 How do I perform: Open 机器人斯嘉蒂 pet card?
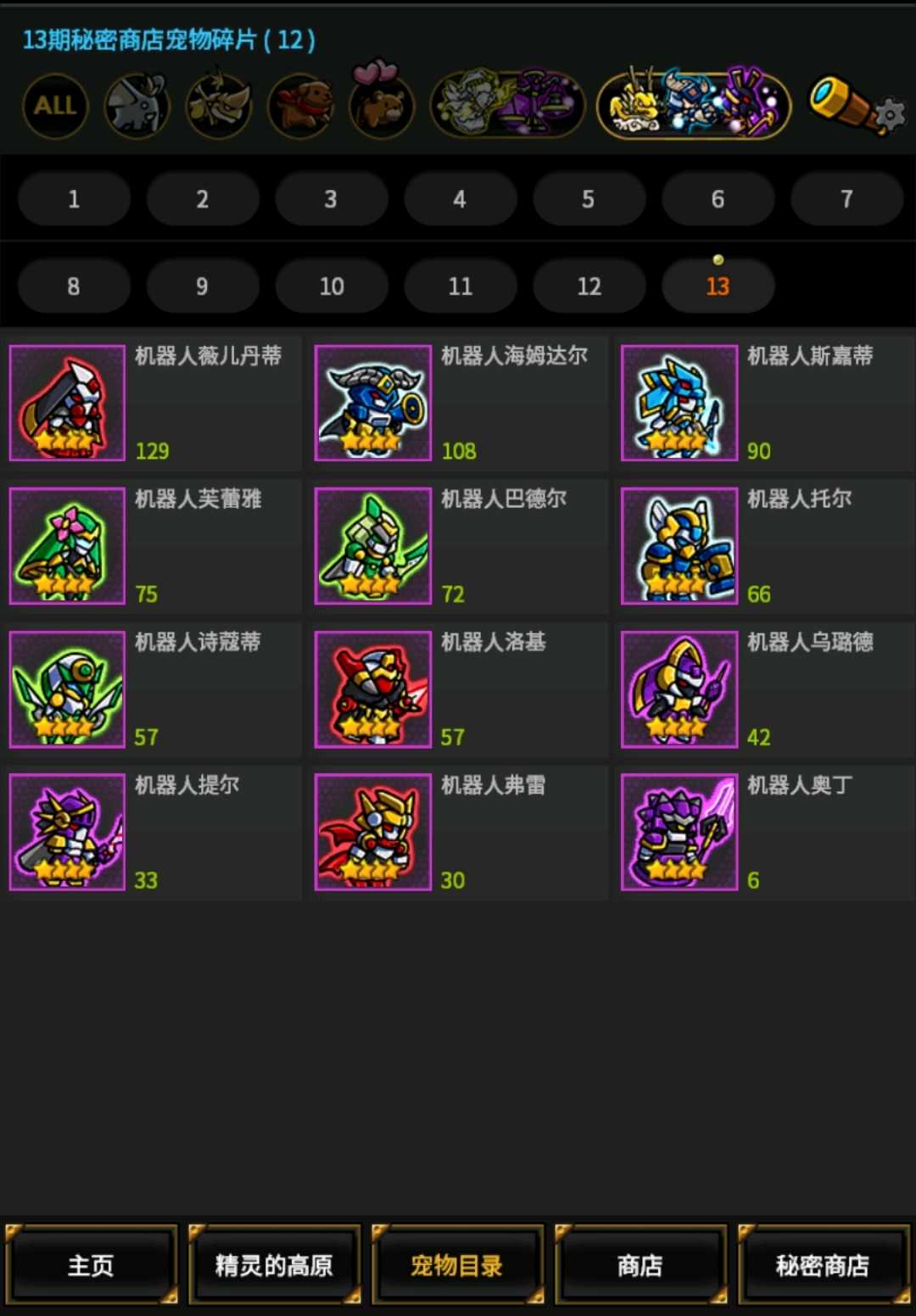[x=763, y=403]
